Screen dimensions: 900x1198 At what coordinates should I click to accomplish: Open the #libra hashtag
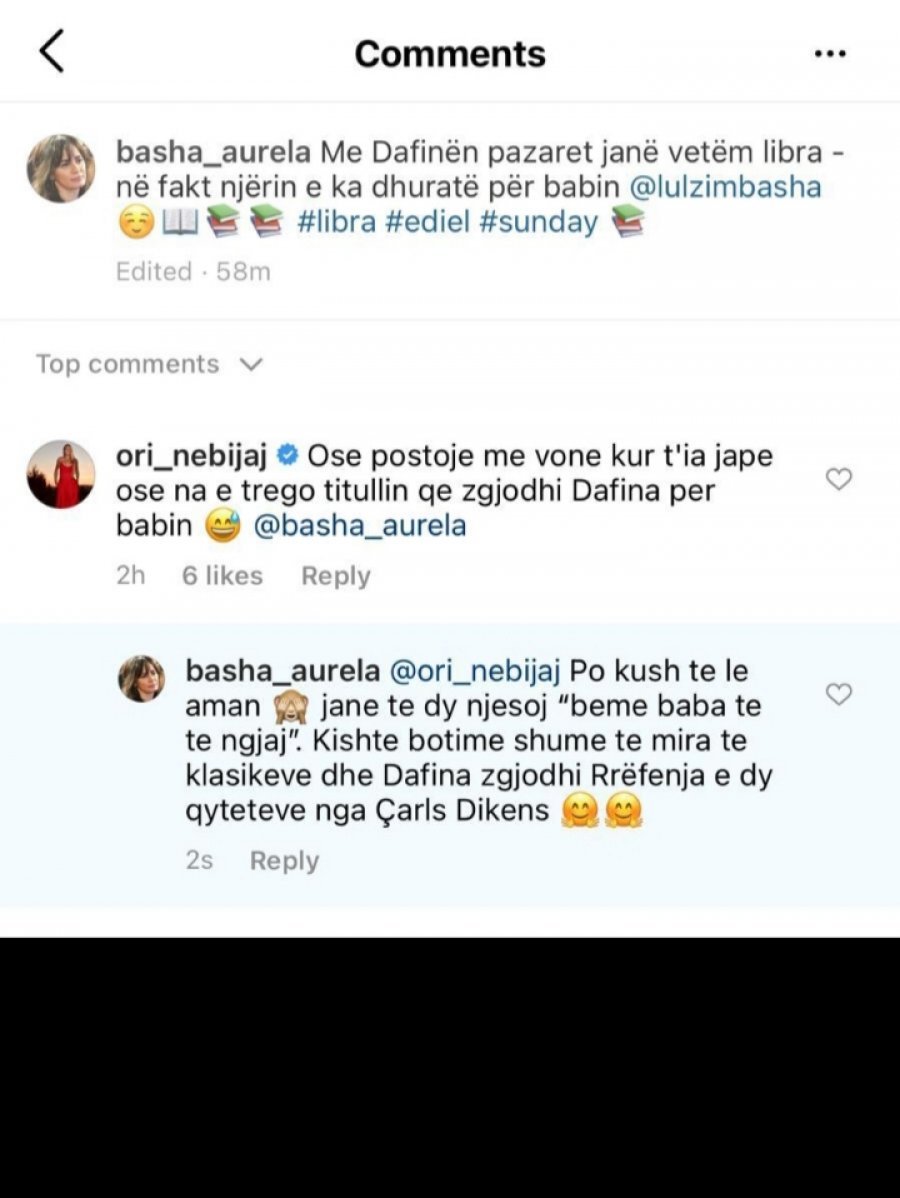tap(337, 222)
